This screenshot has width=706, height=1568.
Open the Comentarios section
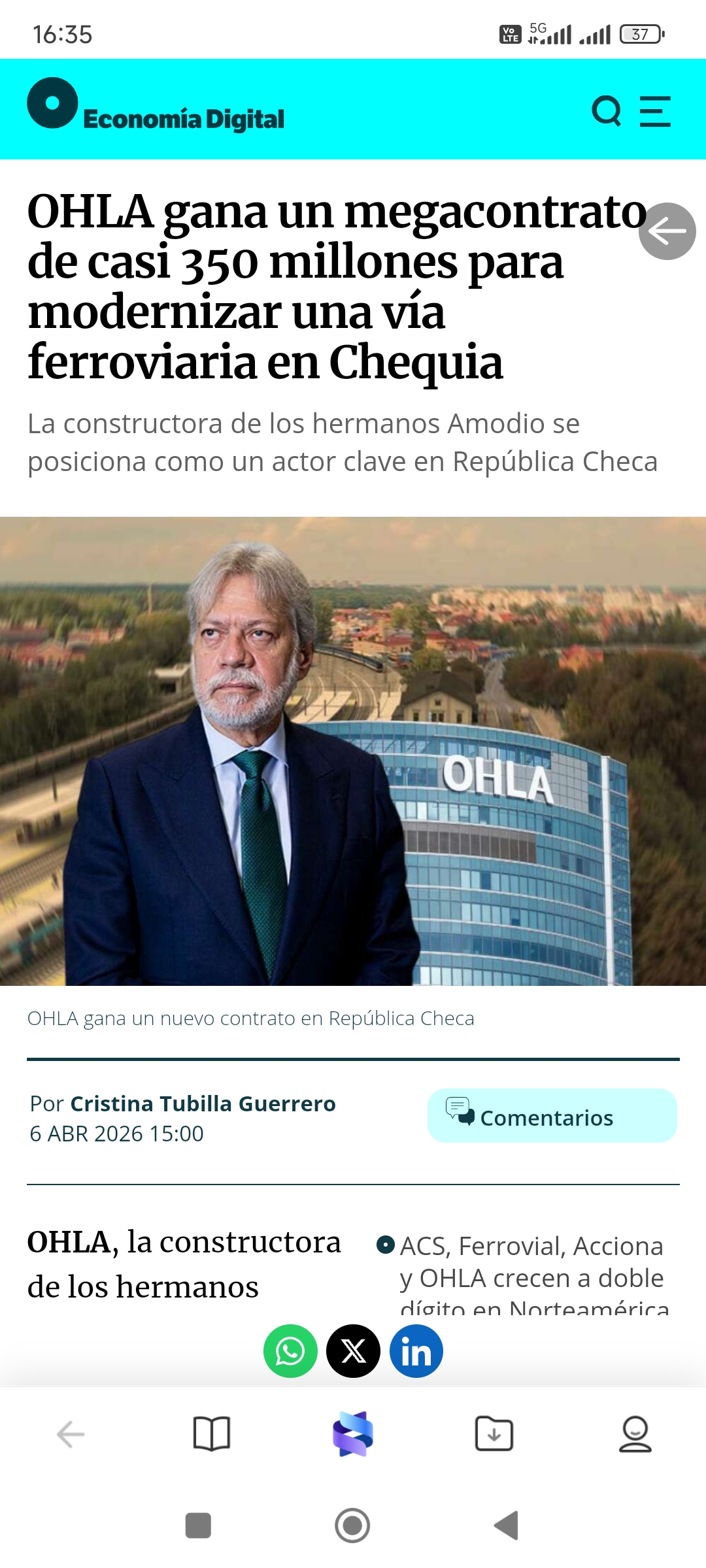[x=551, y=1116]
